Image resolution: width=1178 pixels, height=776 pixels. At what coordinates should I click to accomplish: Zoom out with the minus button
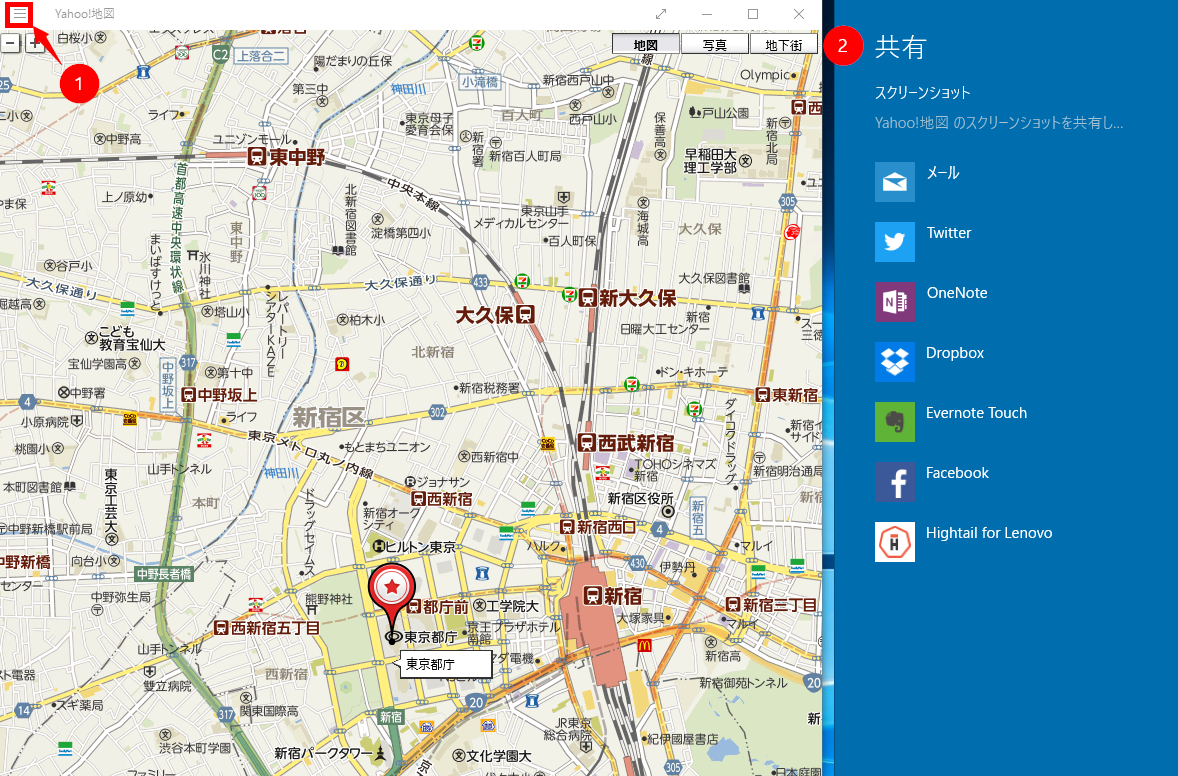click(9, 43)
